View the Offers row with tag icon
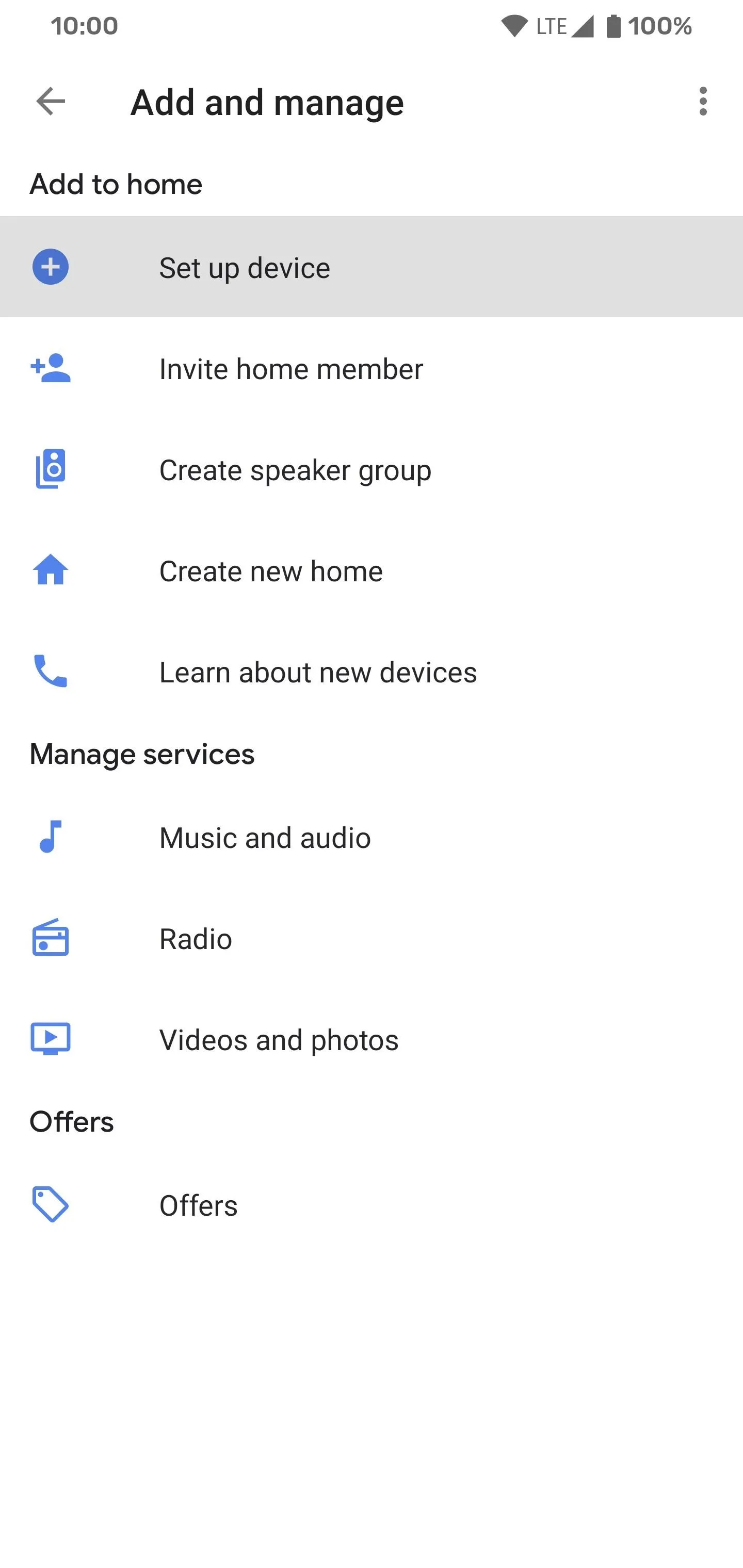743x1568 pixels. coord(372,1204)
